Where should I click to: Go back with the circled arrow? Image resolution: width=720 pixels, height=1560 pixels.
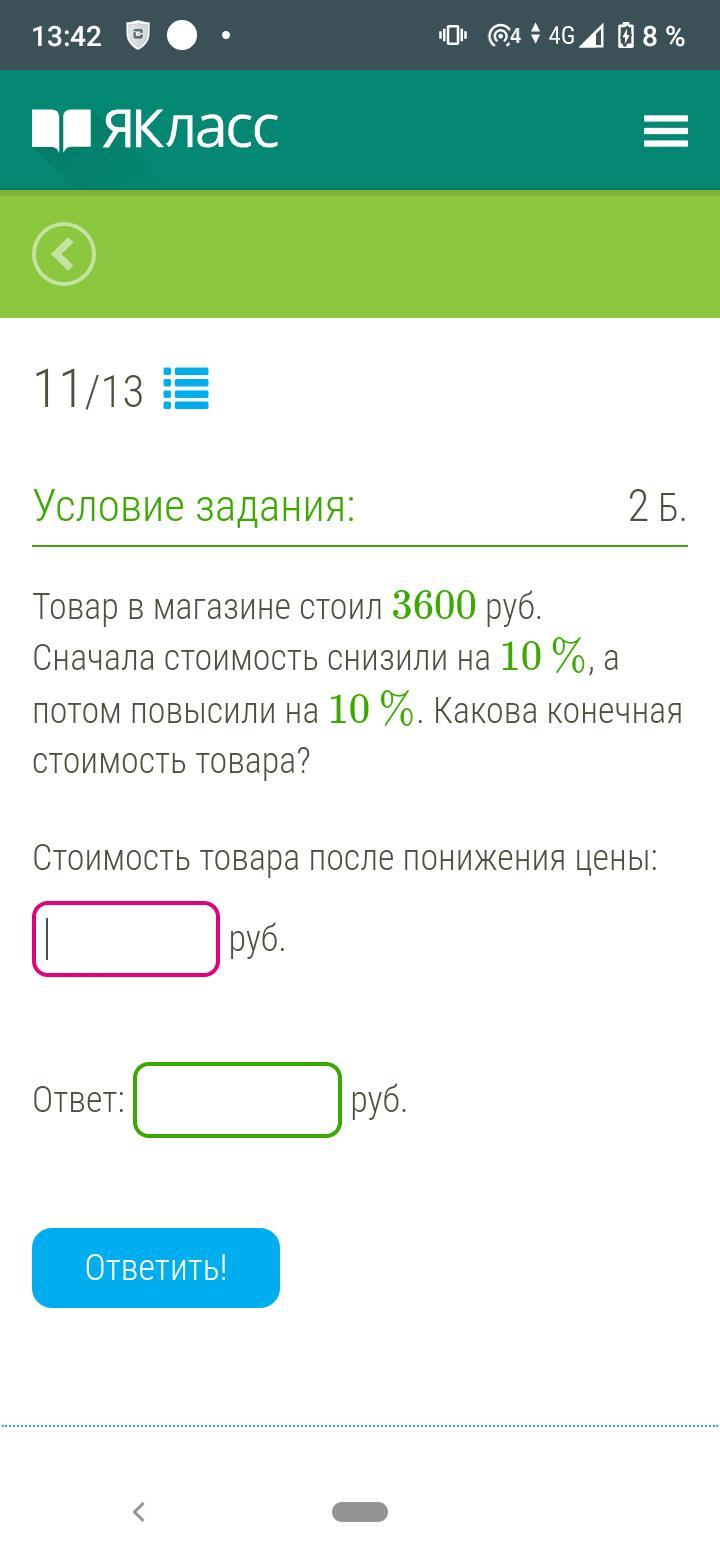[x=64, y=254]
